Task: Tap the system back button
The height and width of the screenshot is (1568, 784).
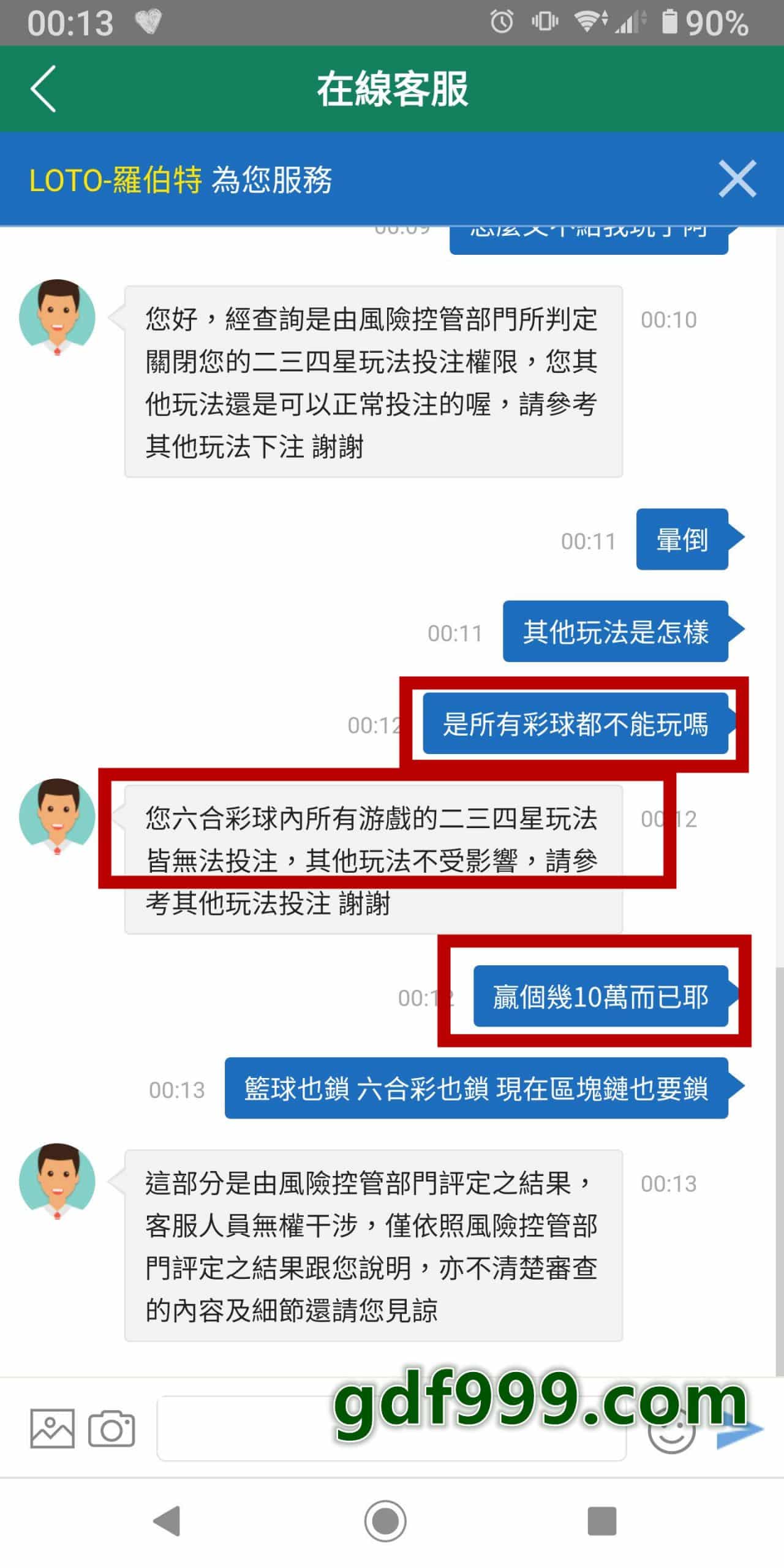Action: [x=167, y=1520]
